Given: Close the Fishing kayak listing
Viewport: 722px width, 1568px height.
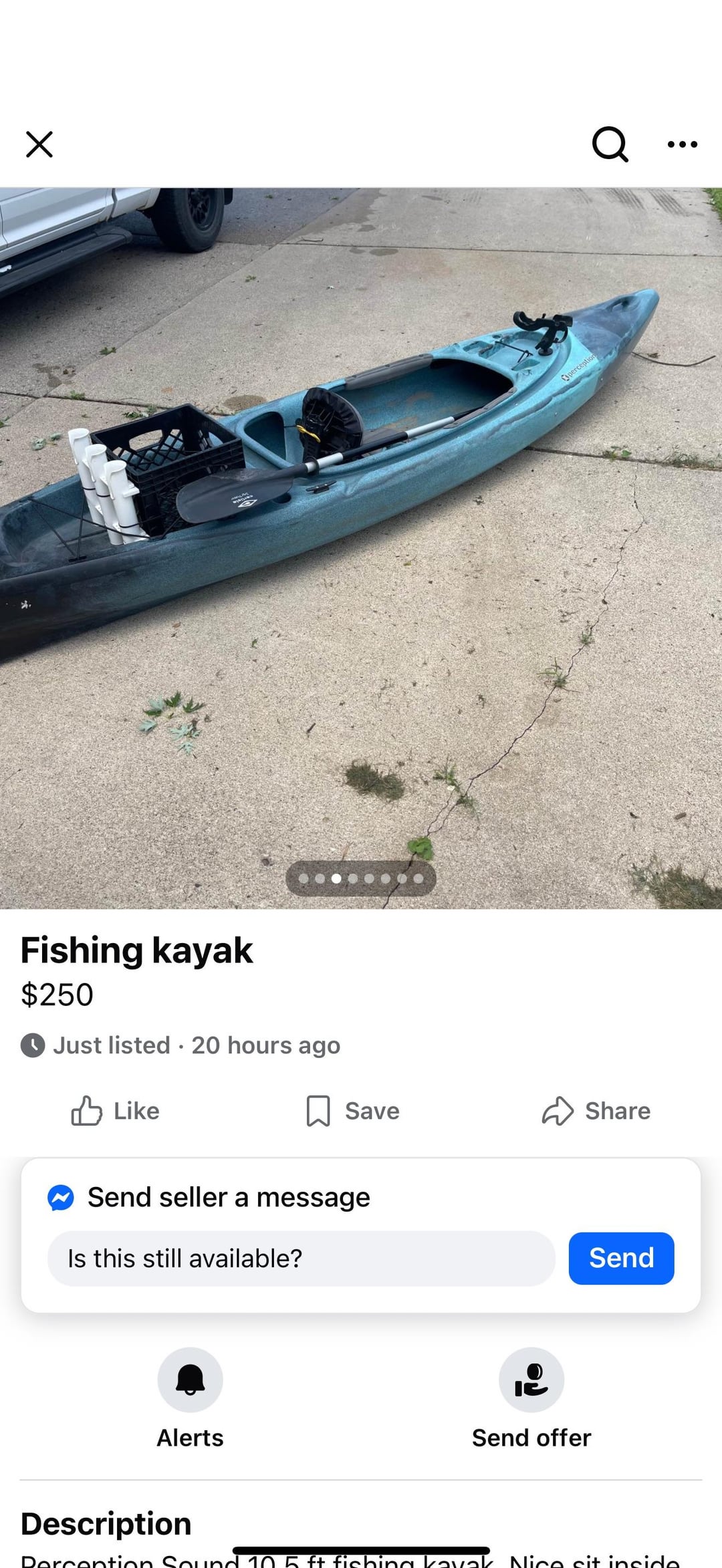Looking at the screenshot, I should (x=39, y=144).
